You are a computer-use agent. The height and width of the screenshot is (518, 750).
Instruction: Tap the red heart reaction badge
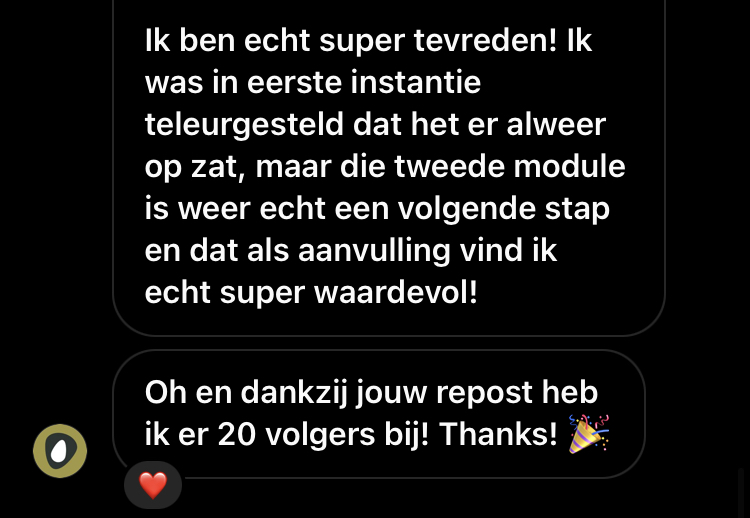152,486
